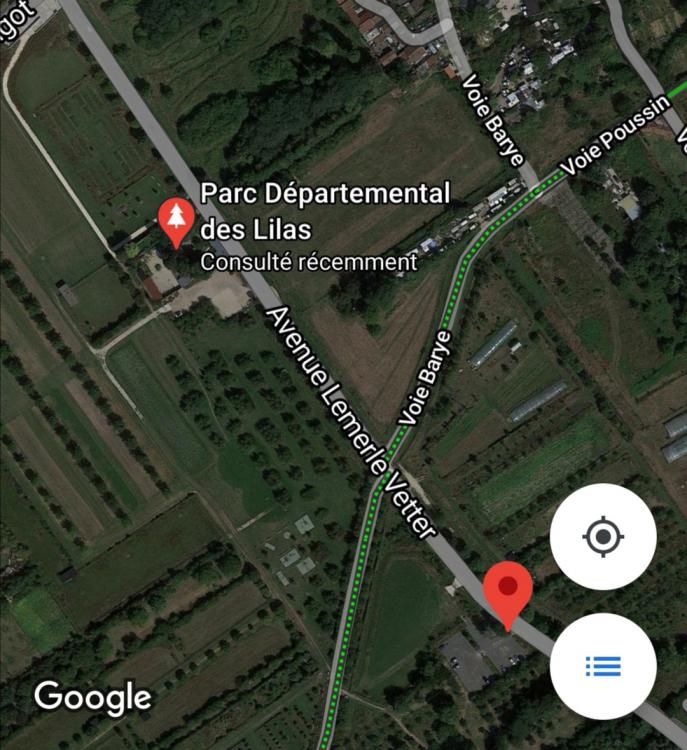Select the red dropped pin
687x750 pixels.
click(x=506, y=592)
